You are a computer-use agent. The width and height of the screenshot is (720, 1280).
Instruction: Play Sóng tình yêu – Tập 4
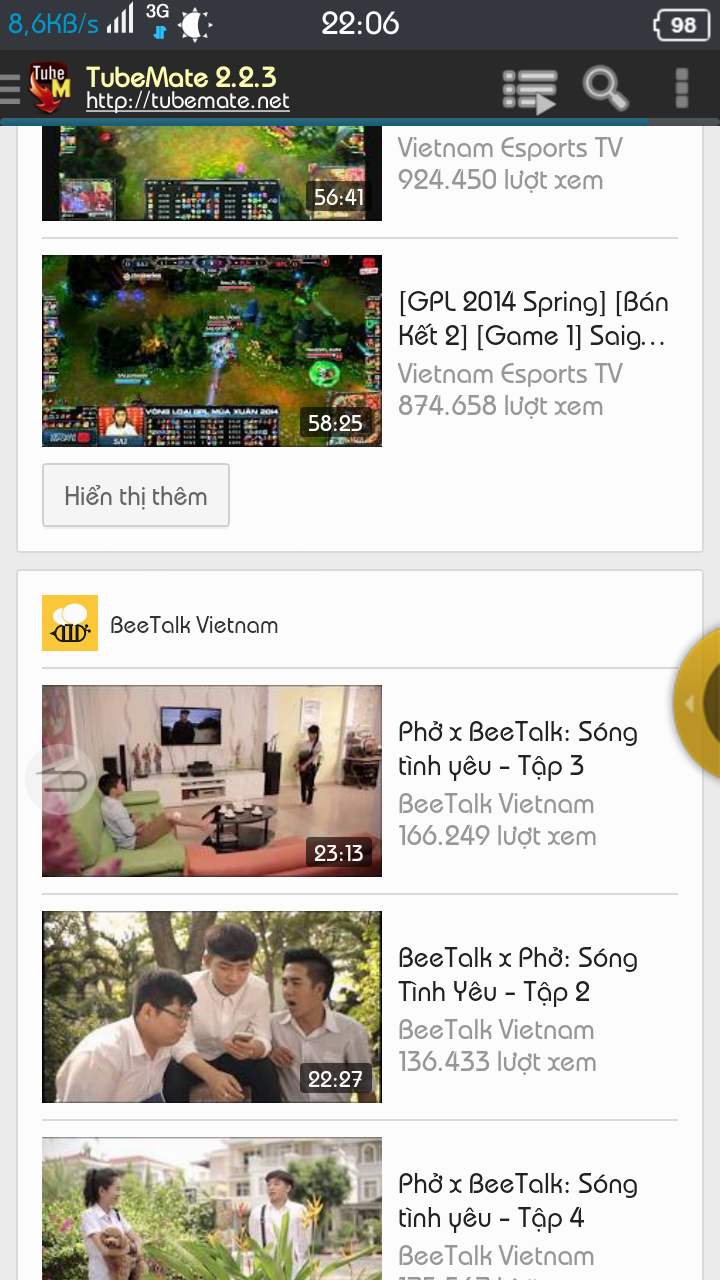point(360,1209)
